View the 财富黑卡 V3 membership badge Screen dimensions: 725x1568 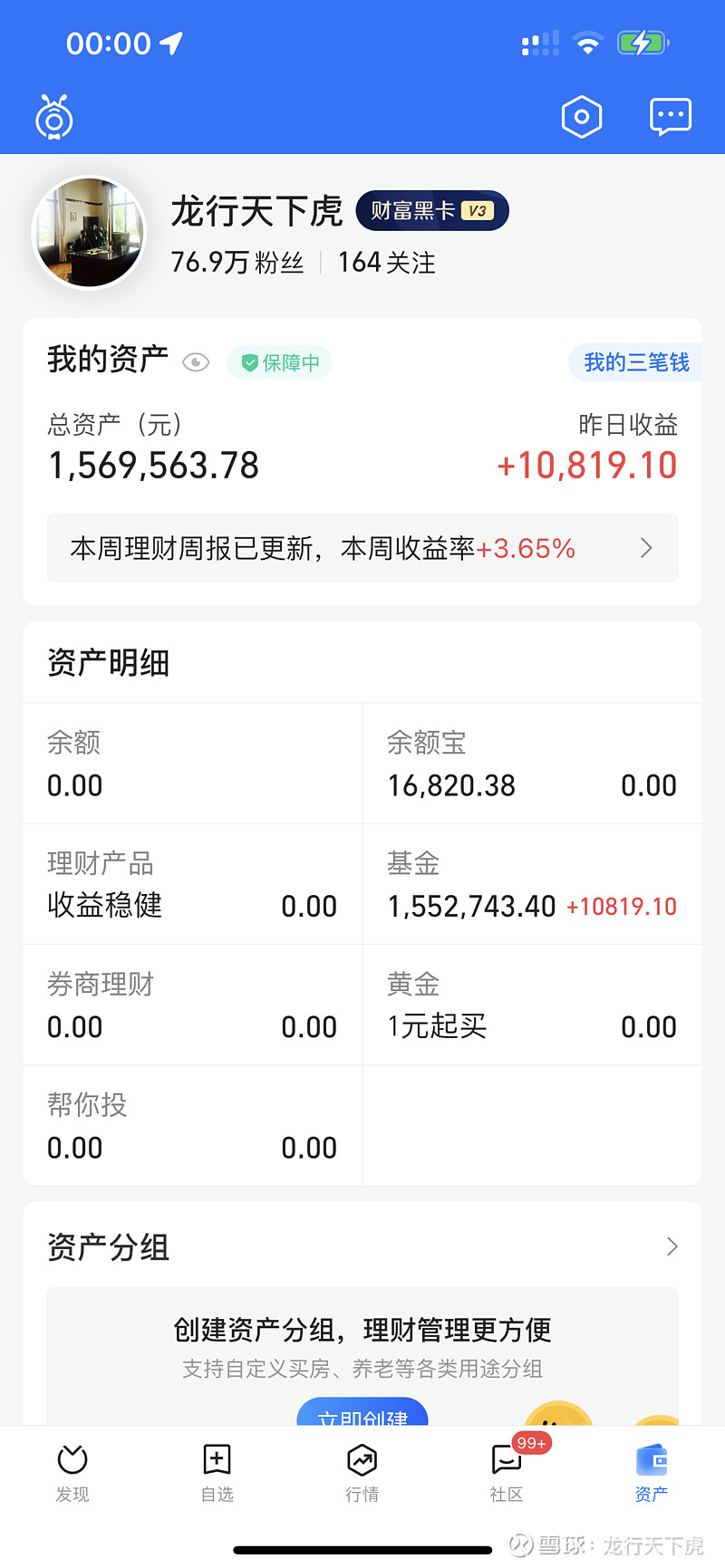pos(432,209)
